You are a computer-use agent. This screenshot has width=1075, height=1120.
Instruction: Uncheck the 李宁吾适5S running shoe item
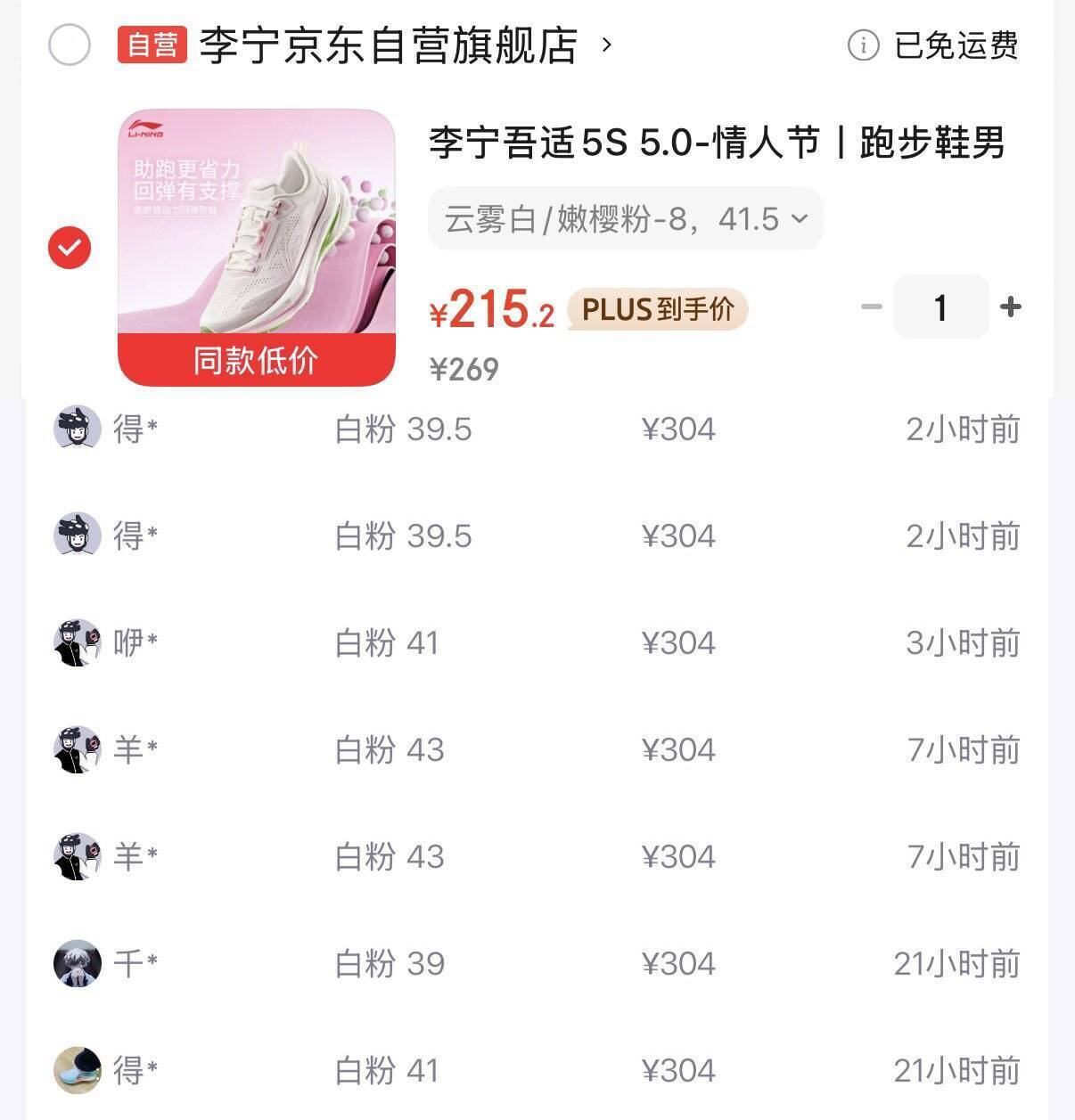click(70, 248)
